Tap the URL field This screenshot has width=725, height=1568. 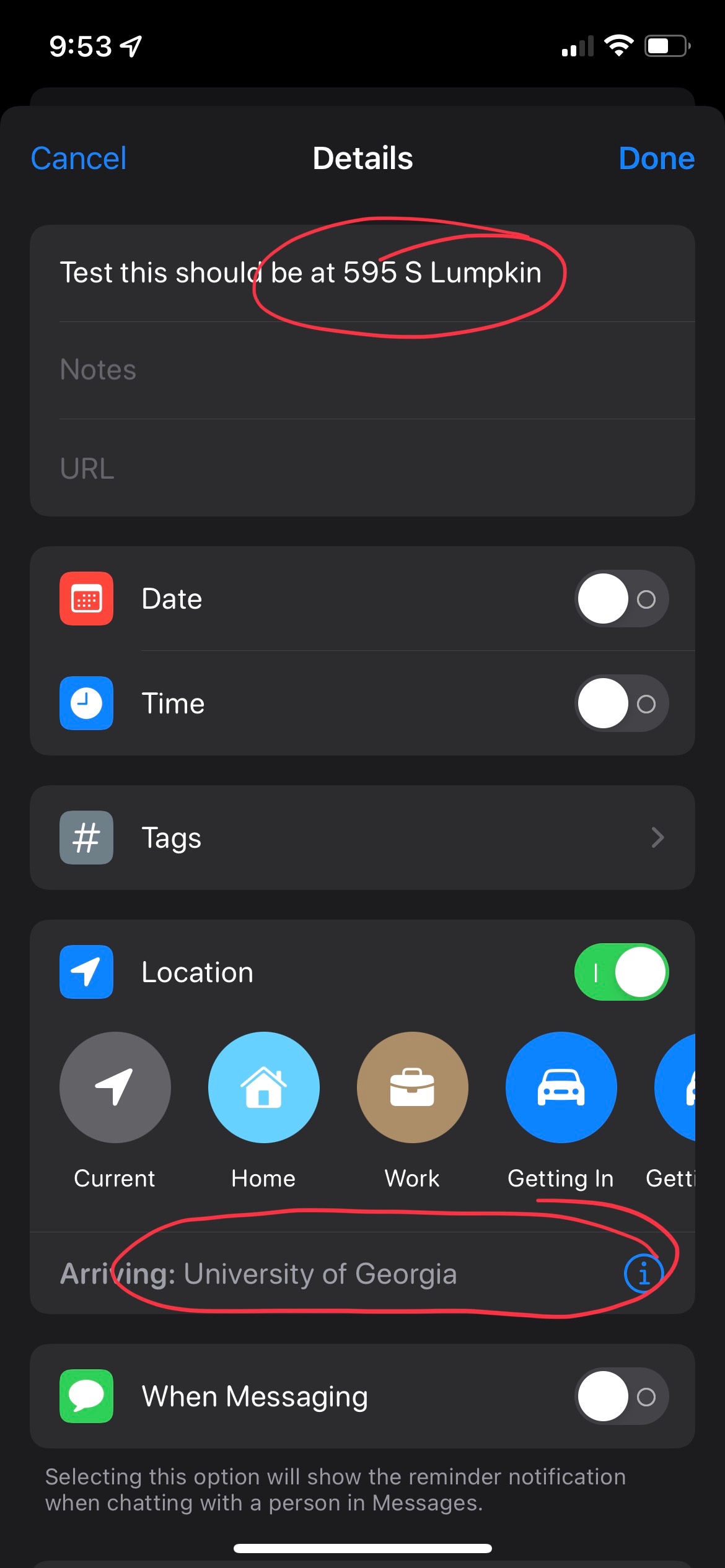click(372, 469)
